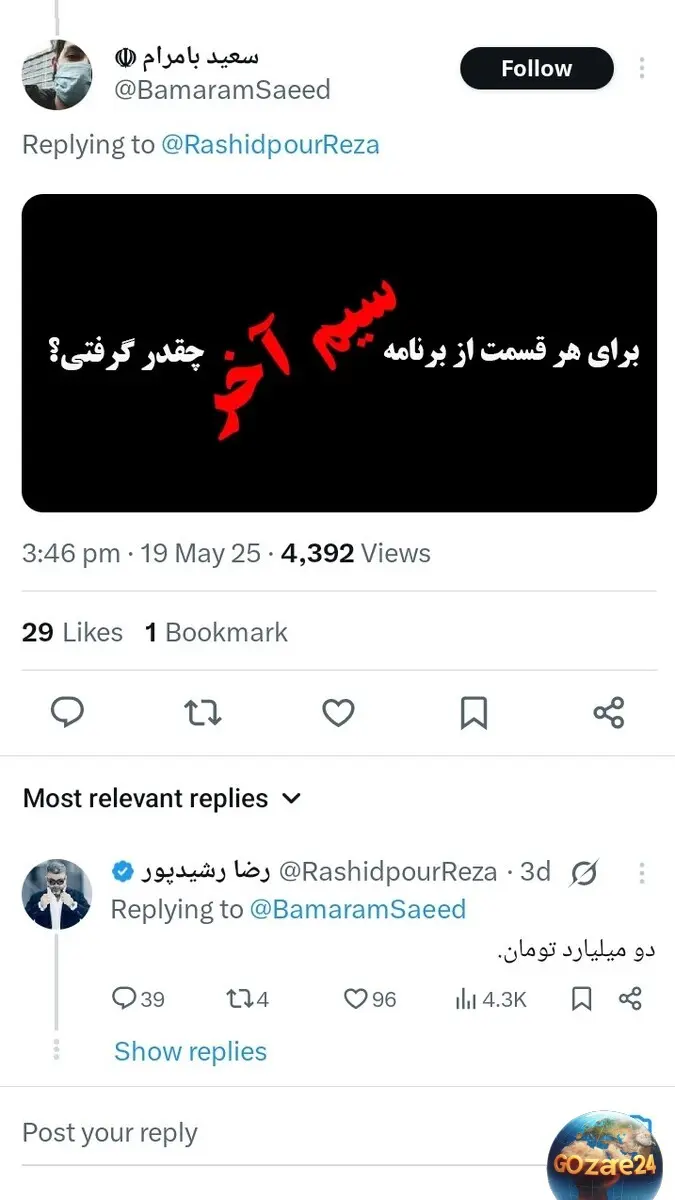Screen dimensions: 675x1200
Task: Open overflow menu on BamaramSaeed's post
Action: tap(641, 69)
